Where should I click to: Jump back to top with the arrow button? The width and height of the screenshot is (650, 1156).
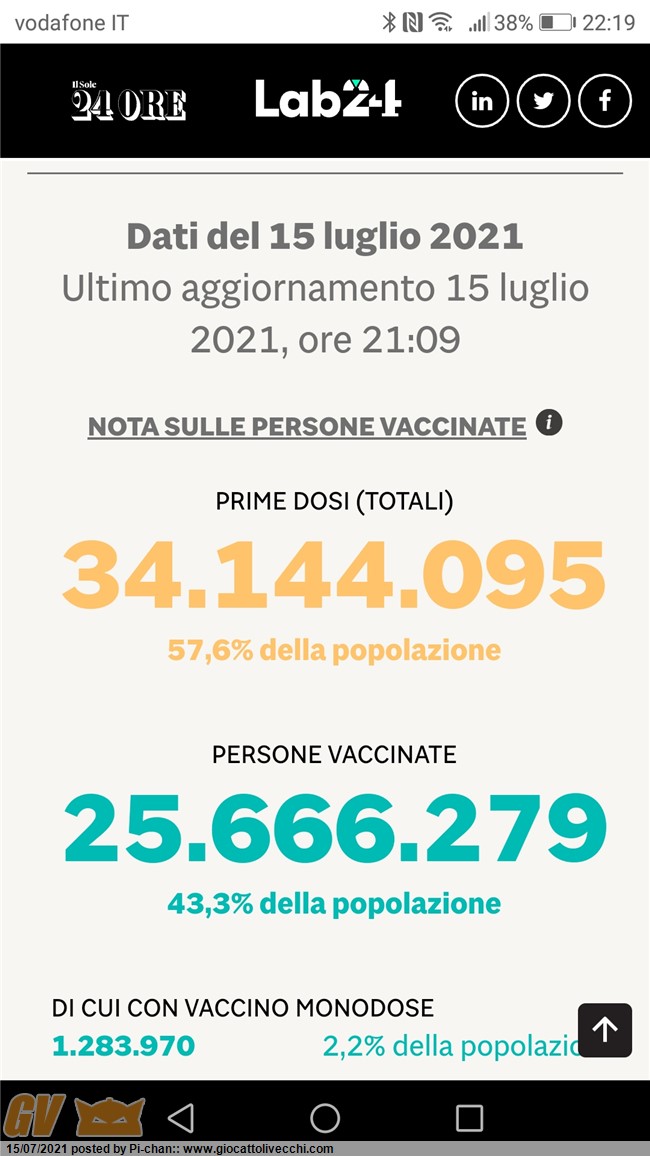605,1030
